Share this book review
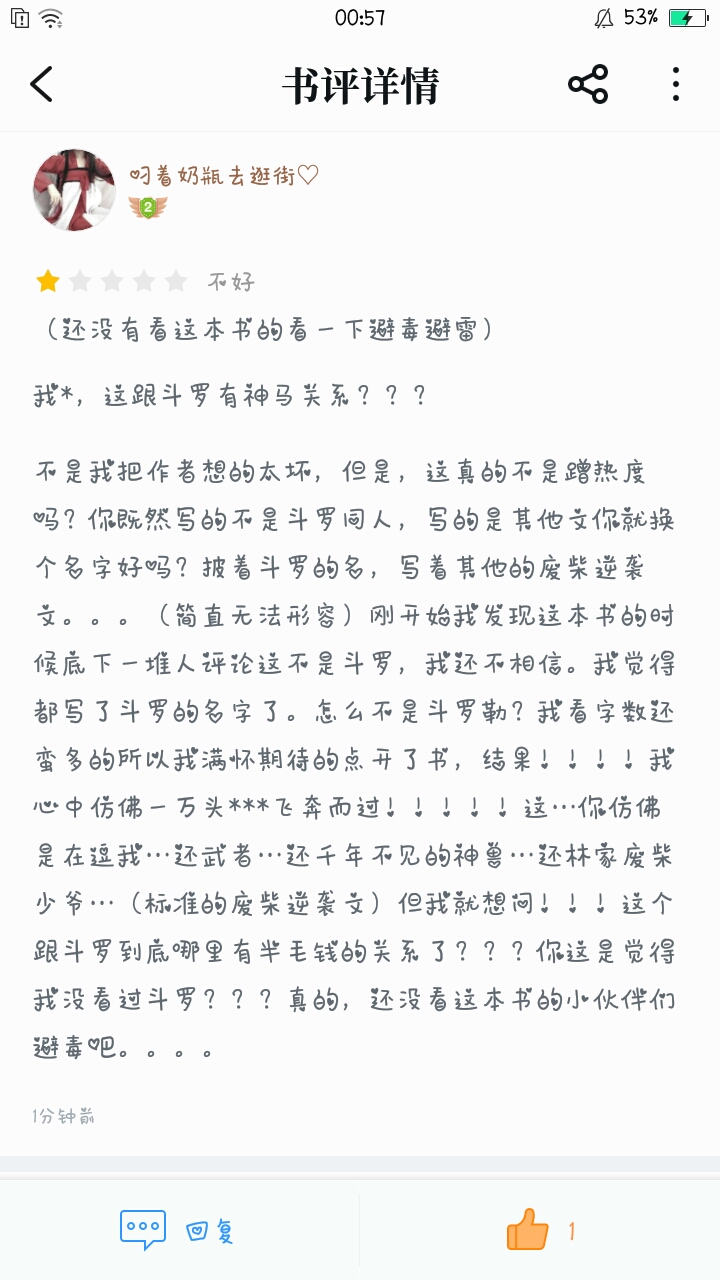Screen dimensions: 720x1280 (588, 85)
